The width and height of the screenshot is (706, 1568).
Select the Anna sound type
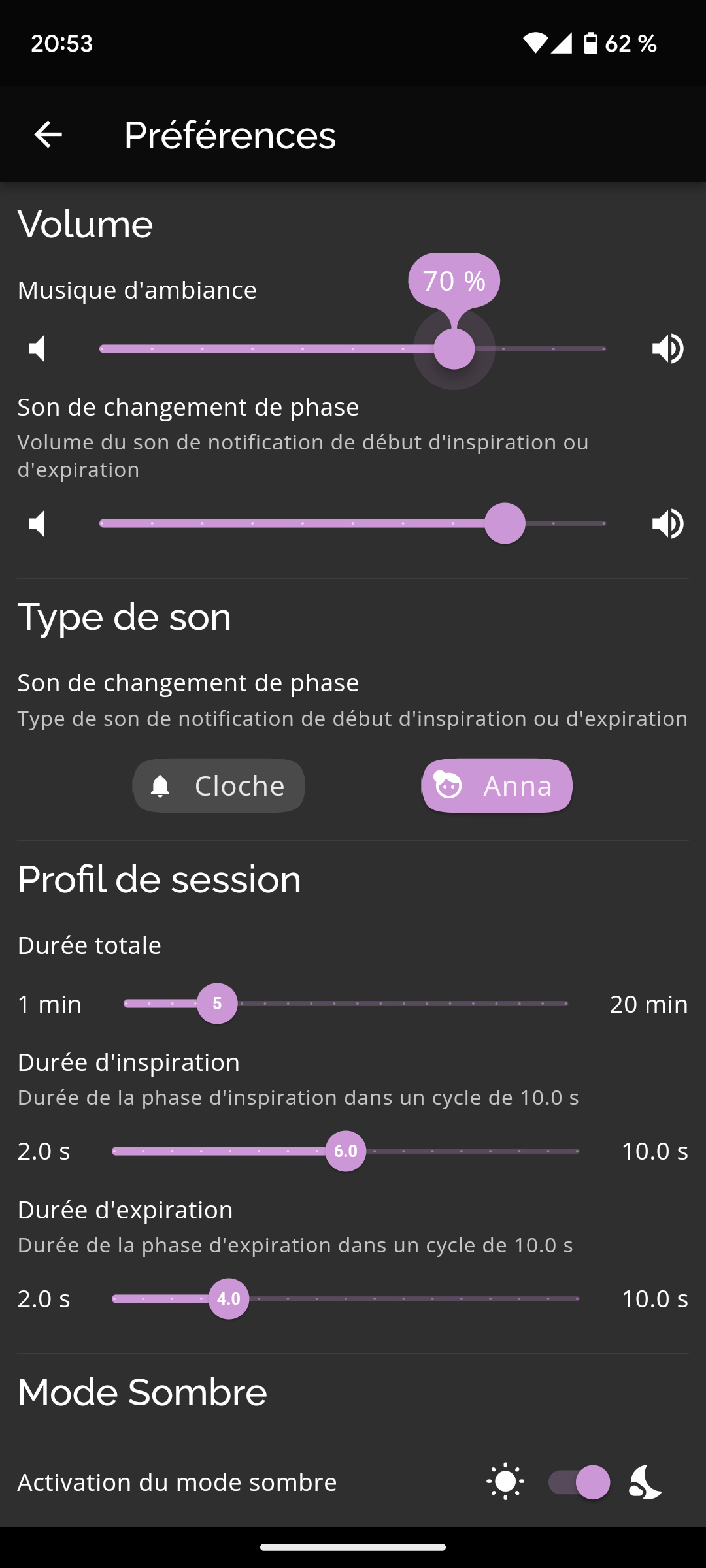pyautogui.click(x=497, y=785)
